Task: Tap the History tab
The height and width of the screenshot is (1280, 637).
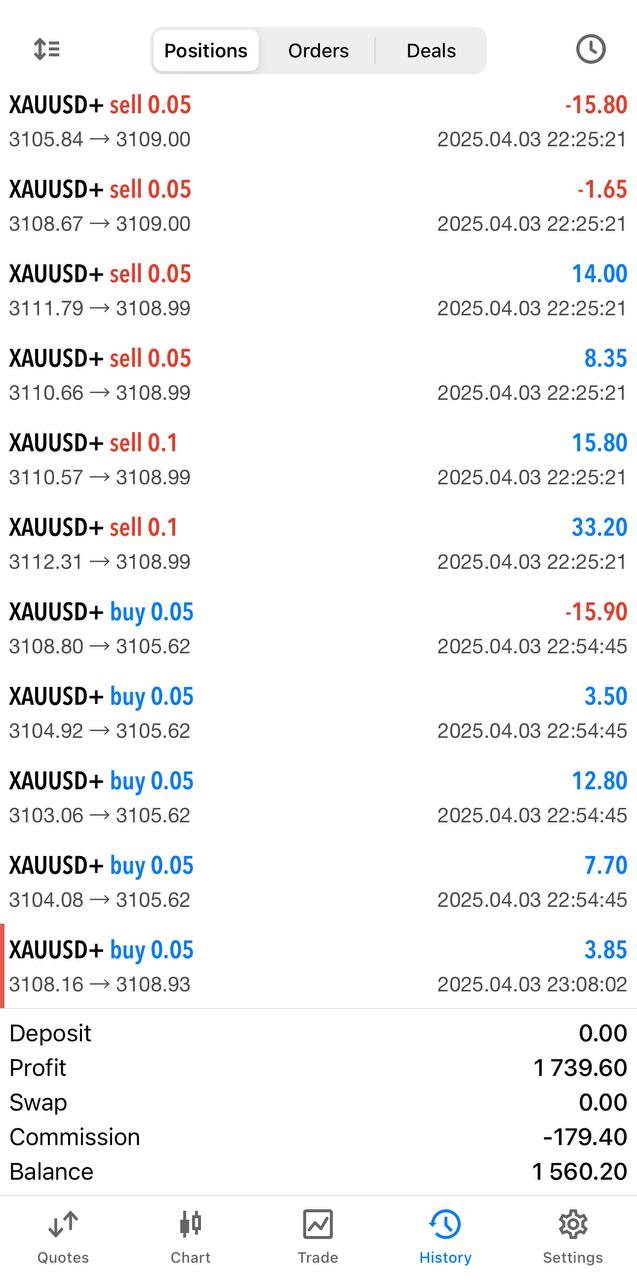Action: [x=445, y=1236]
